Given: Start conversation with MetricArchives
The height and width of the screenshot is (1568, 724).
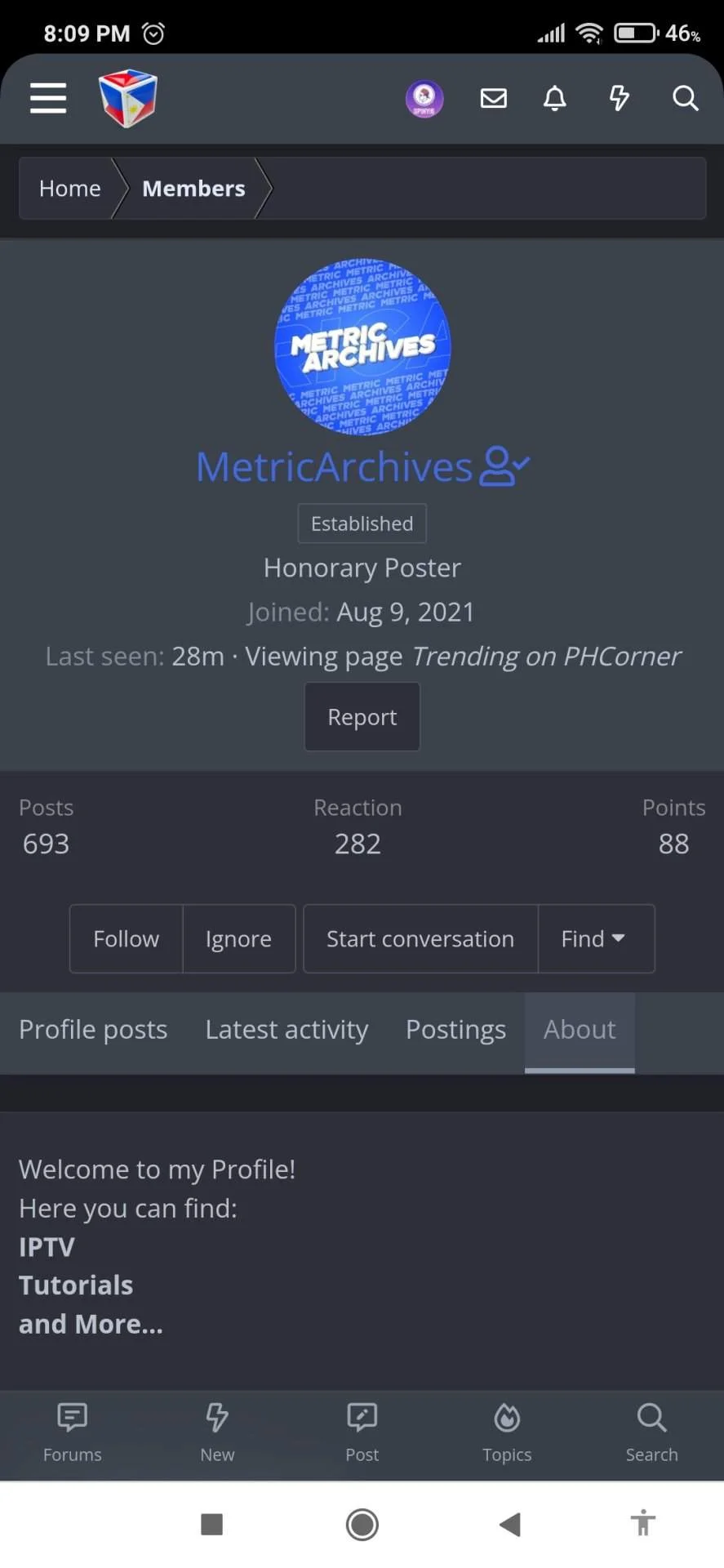Looking at the screenshot, I should (x=420, y=938).
